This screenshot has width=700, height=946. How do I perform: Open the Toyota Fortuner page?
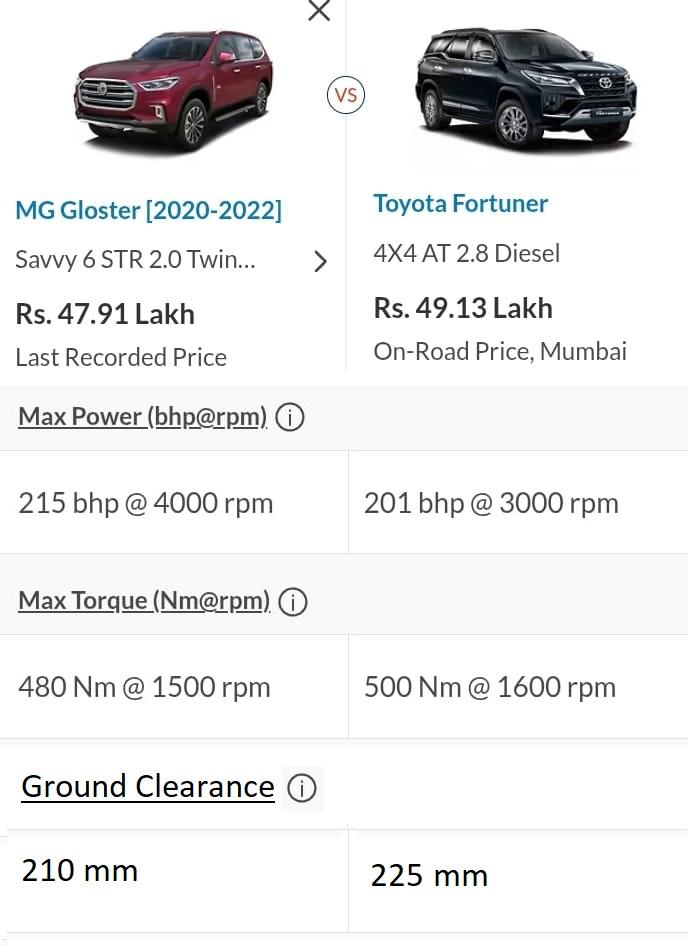[460, 204]
